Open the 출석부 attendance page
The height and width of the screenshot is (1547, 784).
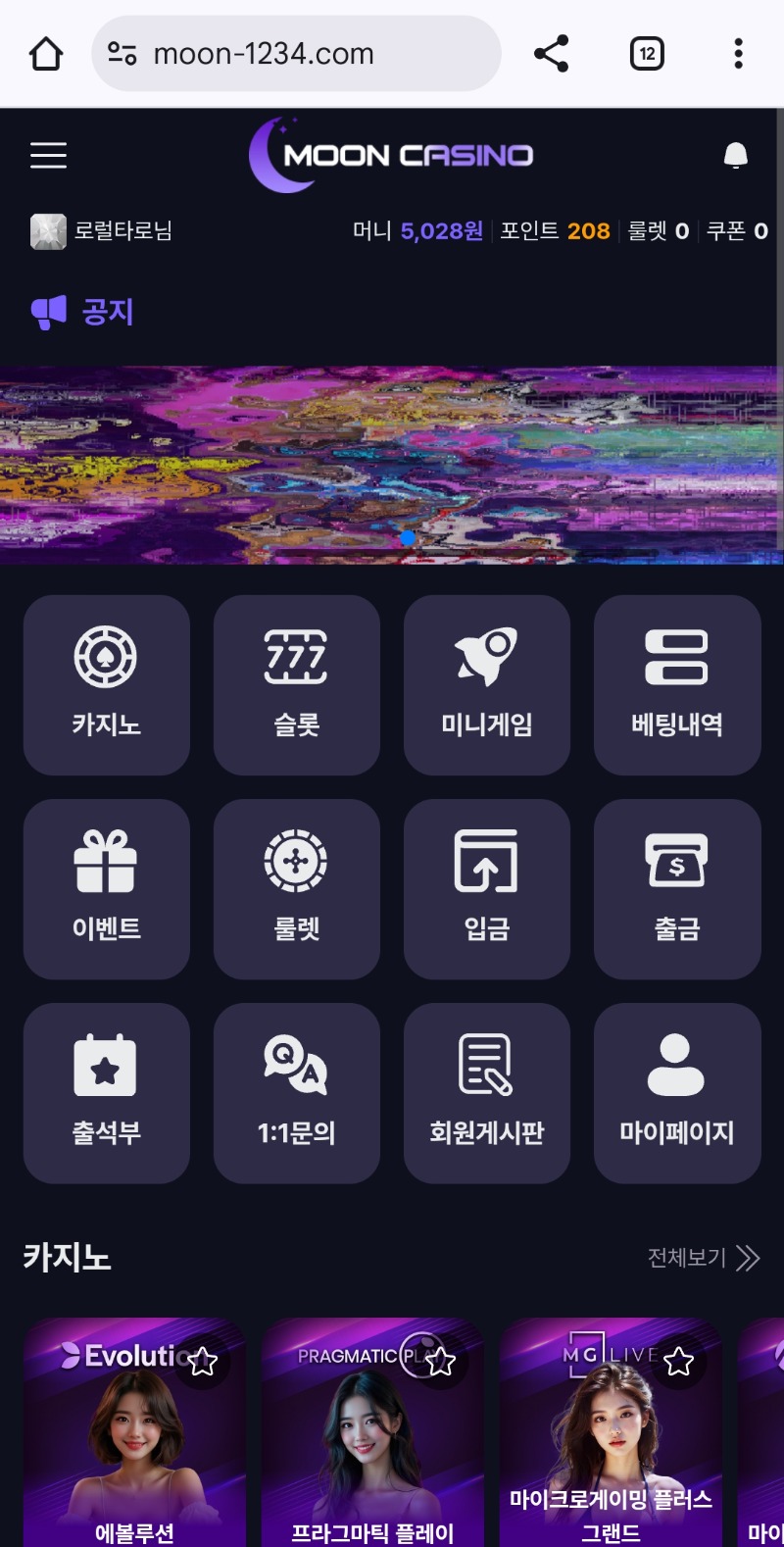pyautogui.click(x=107, y=1092)
